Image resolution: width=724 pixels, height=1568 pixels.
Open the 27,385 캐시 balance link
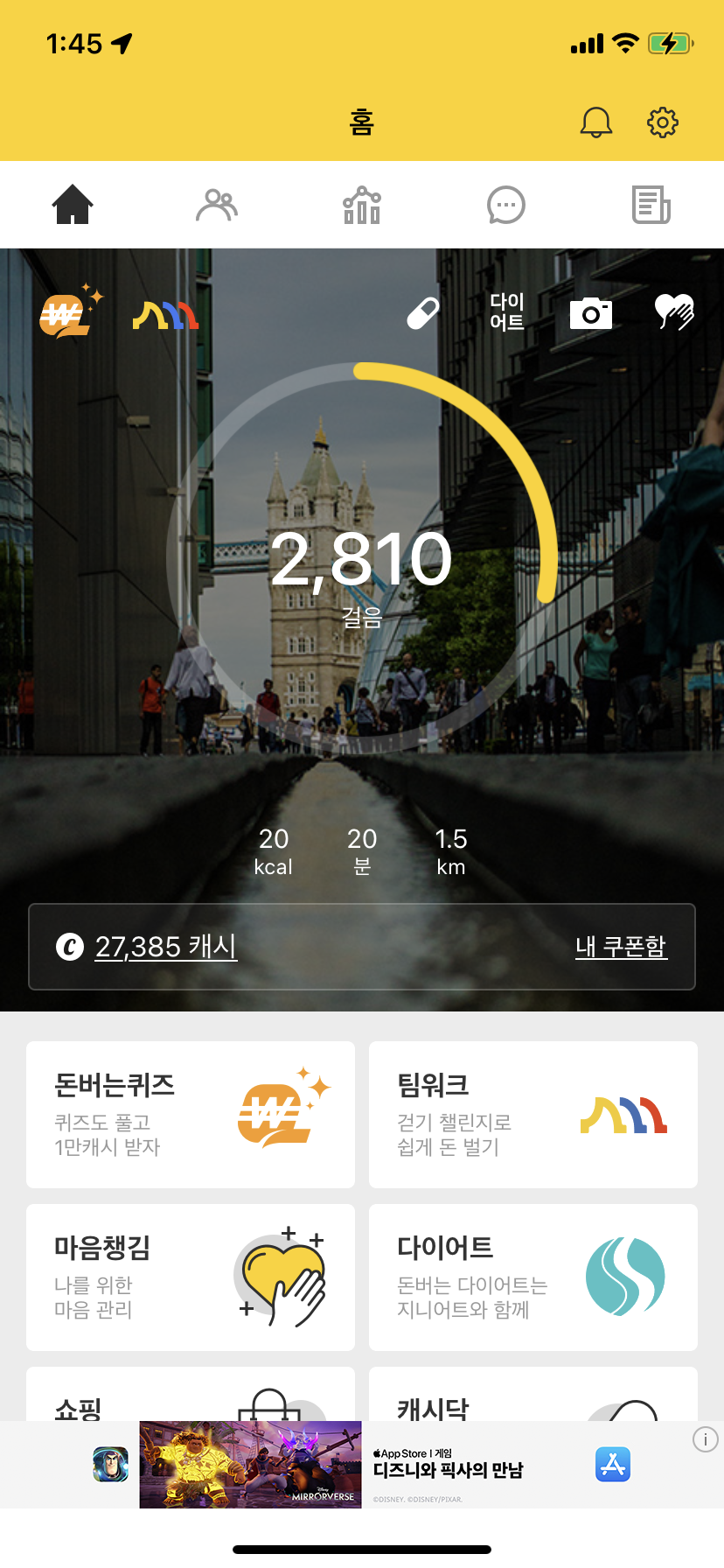[165, 947]
